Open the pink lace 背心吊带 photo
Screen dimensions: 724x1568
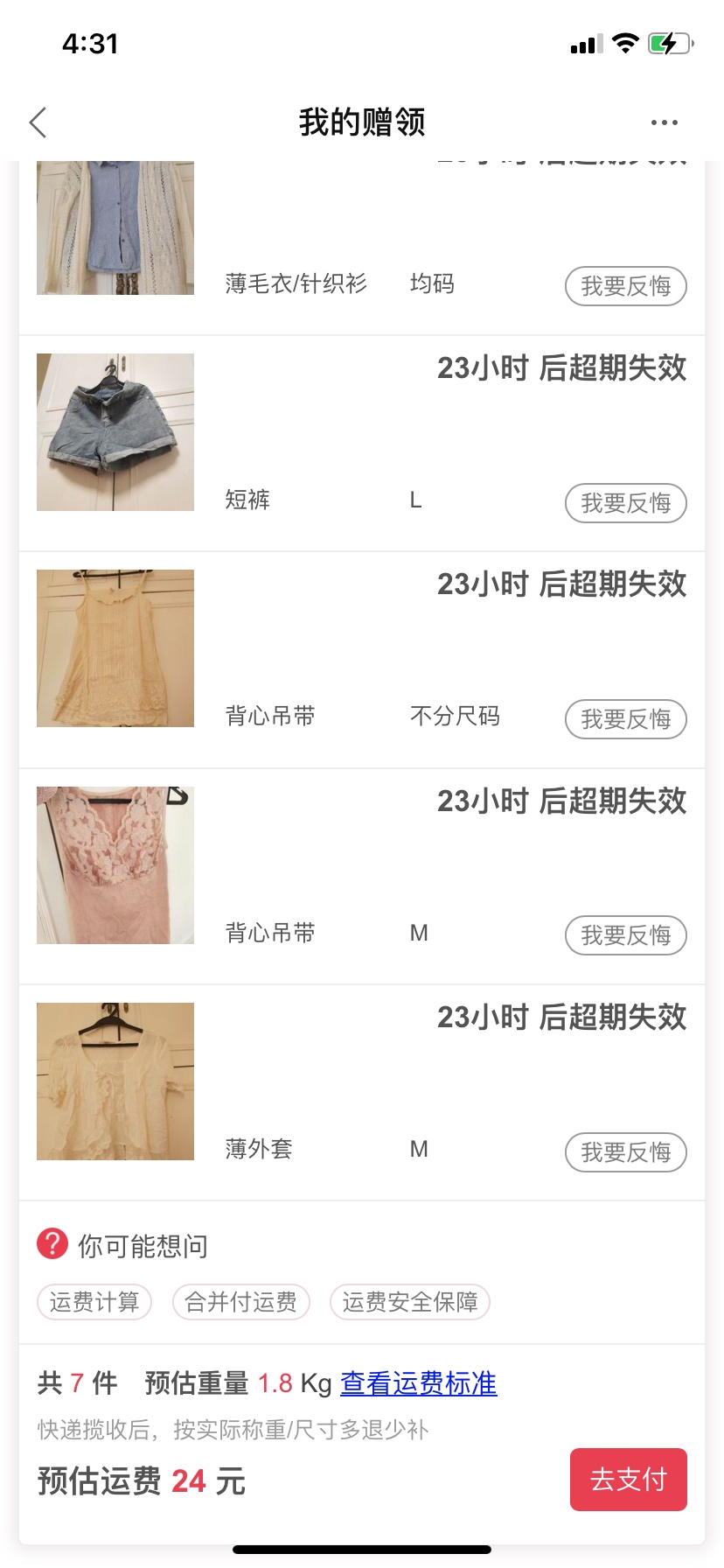pyautogui.click(x=115, y=865)
